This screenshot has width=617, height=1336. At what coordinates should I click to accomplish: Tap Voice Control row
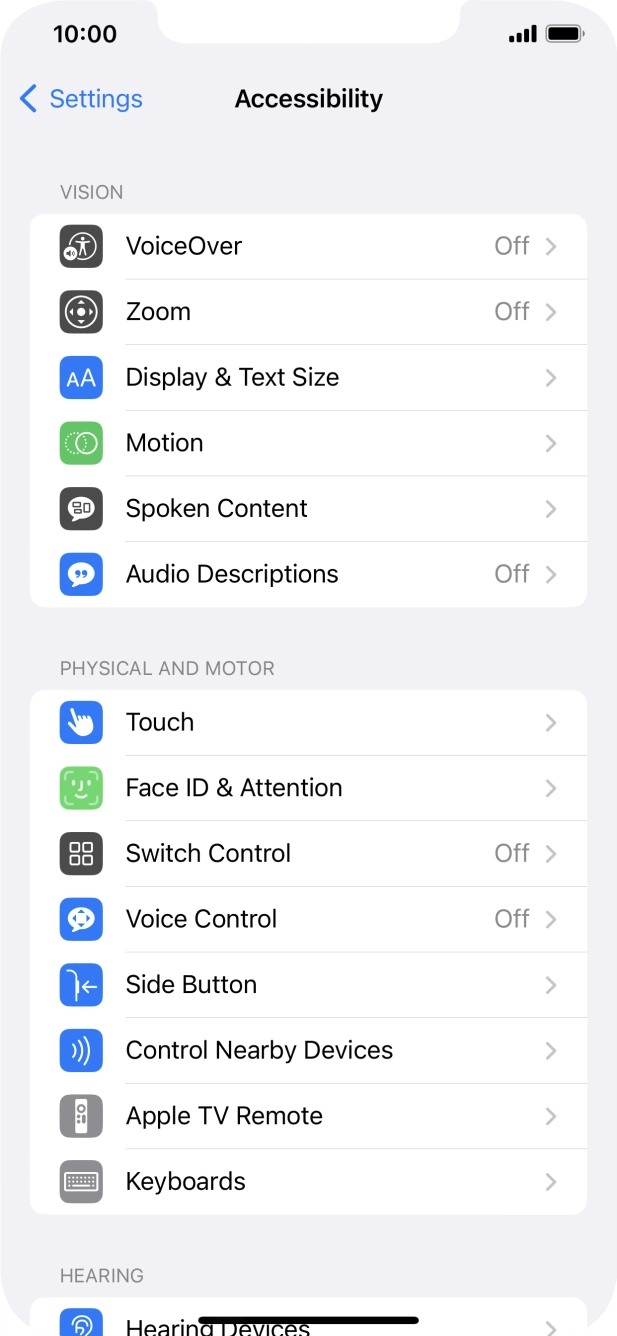[308, 919]
